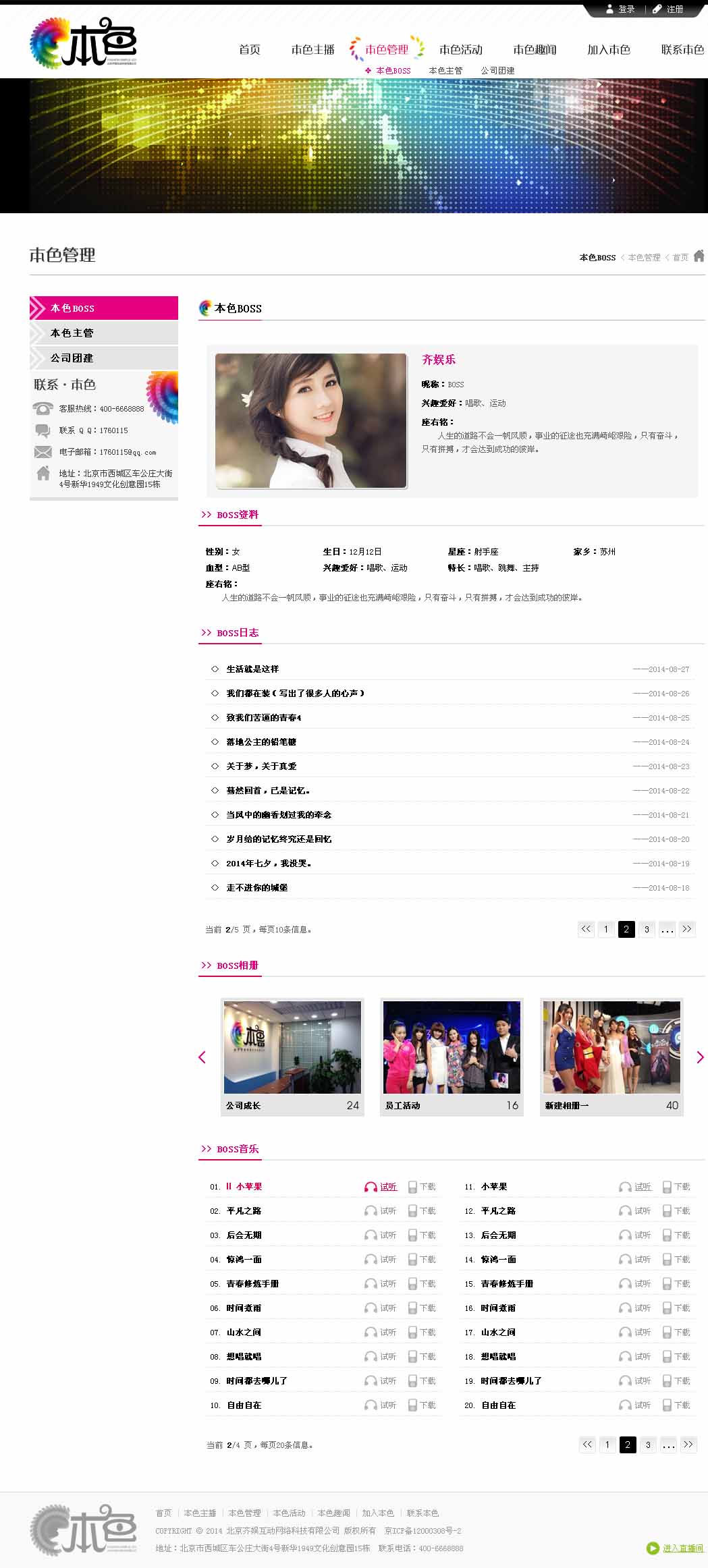Screen dimensions: 708x1568
Task: Open the diary entry 落地公主的铅笔裙
Action: pyautogui.click(x=261, y=742)
